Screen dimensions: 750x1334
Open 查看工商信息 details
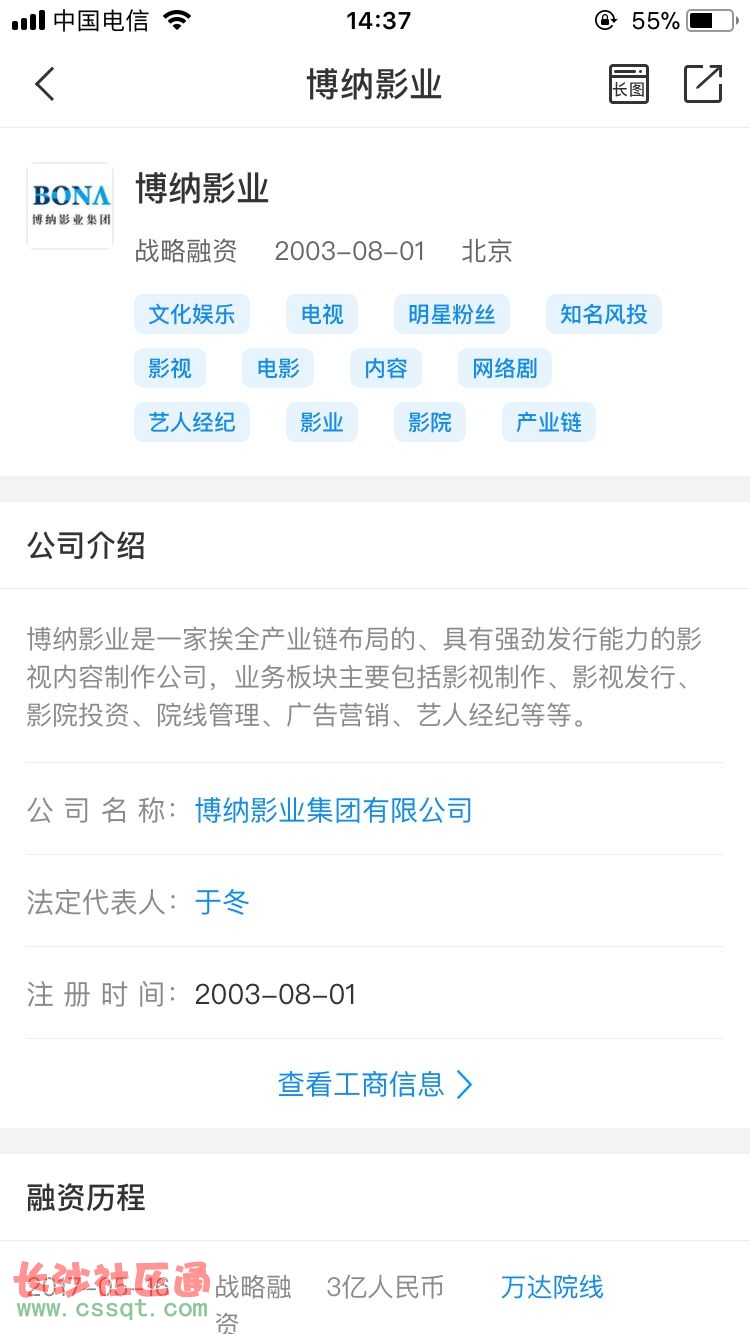(375, 1084)
